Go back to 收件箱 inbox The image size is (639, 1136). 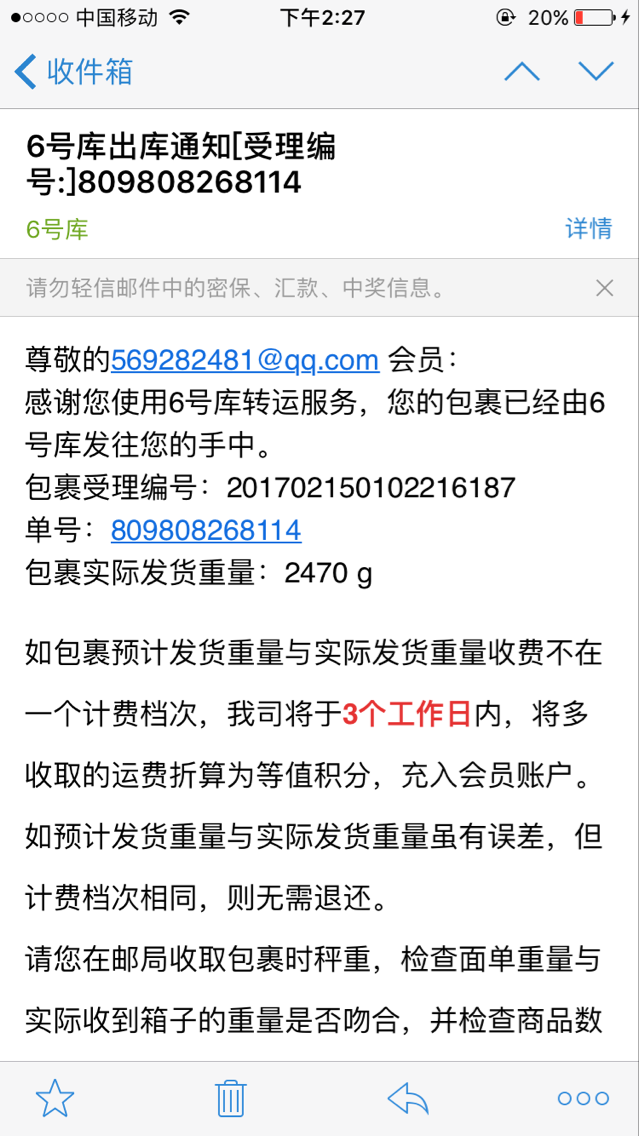(73, 71)
